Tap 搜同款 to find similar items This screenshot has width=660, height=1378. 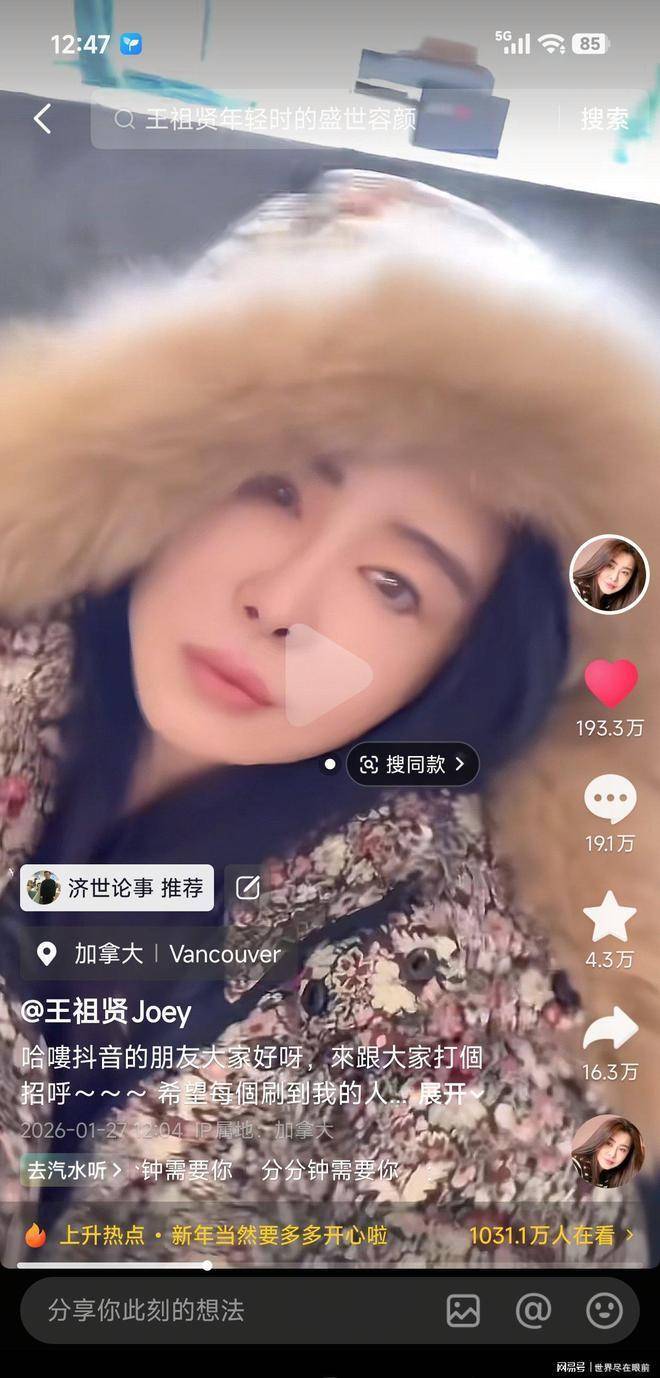tap(413, 765)
